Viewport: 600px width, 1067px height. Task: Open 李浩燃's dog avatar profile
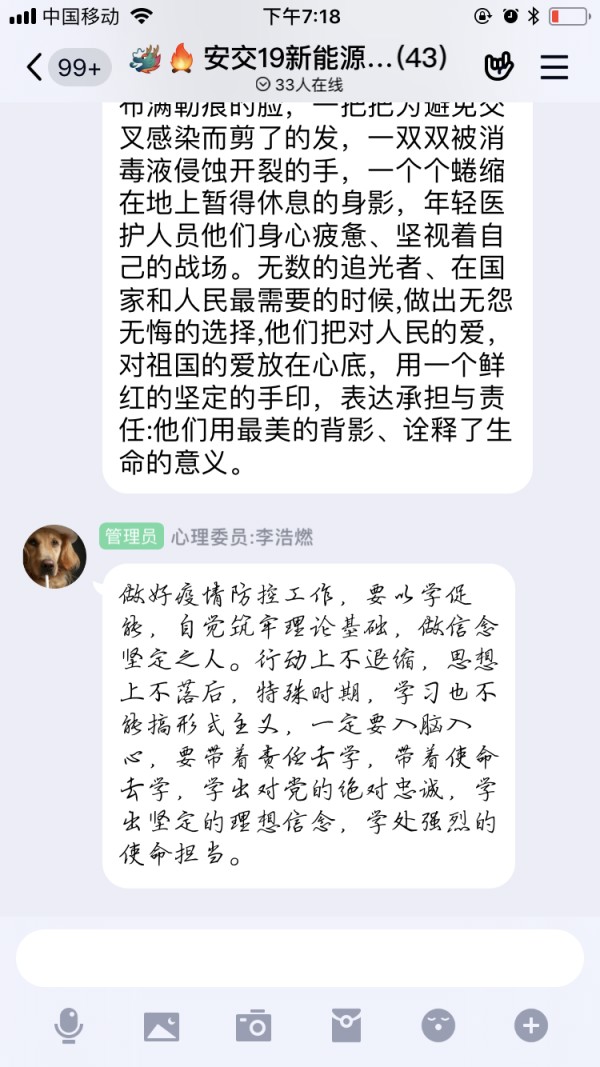click(55, 556)
